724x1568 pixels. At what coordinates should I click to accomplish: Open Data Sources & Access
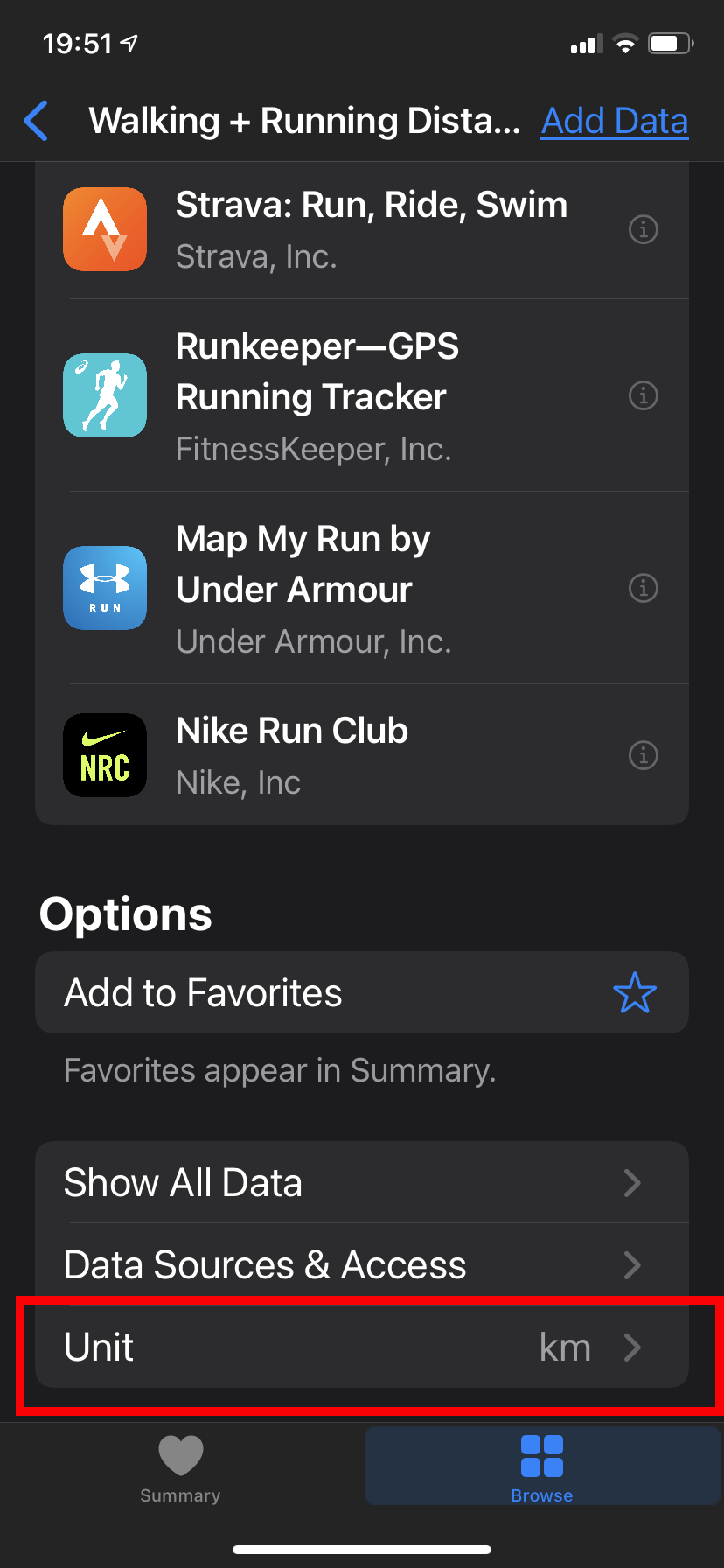point(361,1265)
